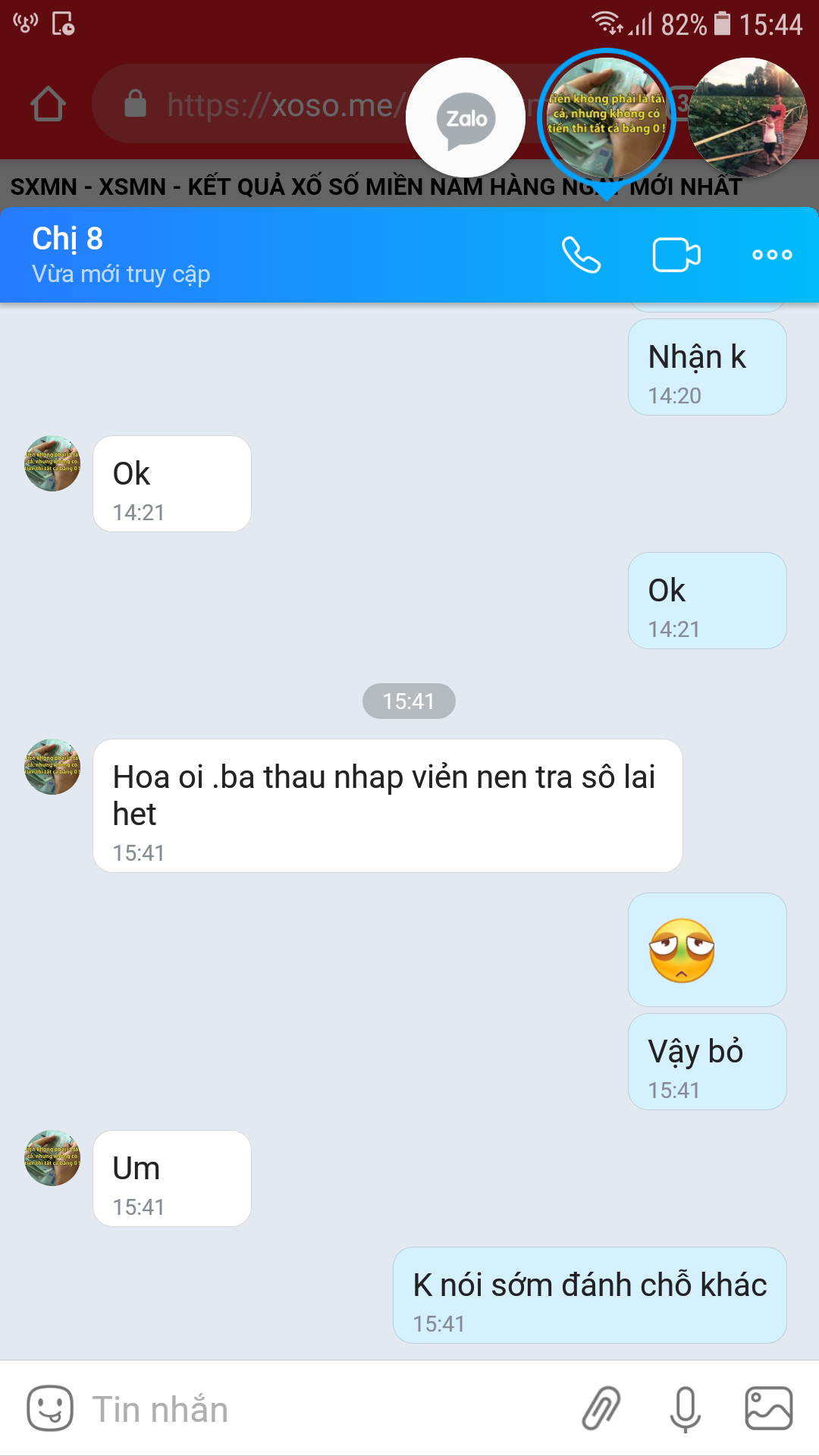Open the image gallery picker
The height and width of the screenshot is (1456, 819).
(769, 1409)
